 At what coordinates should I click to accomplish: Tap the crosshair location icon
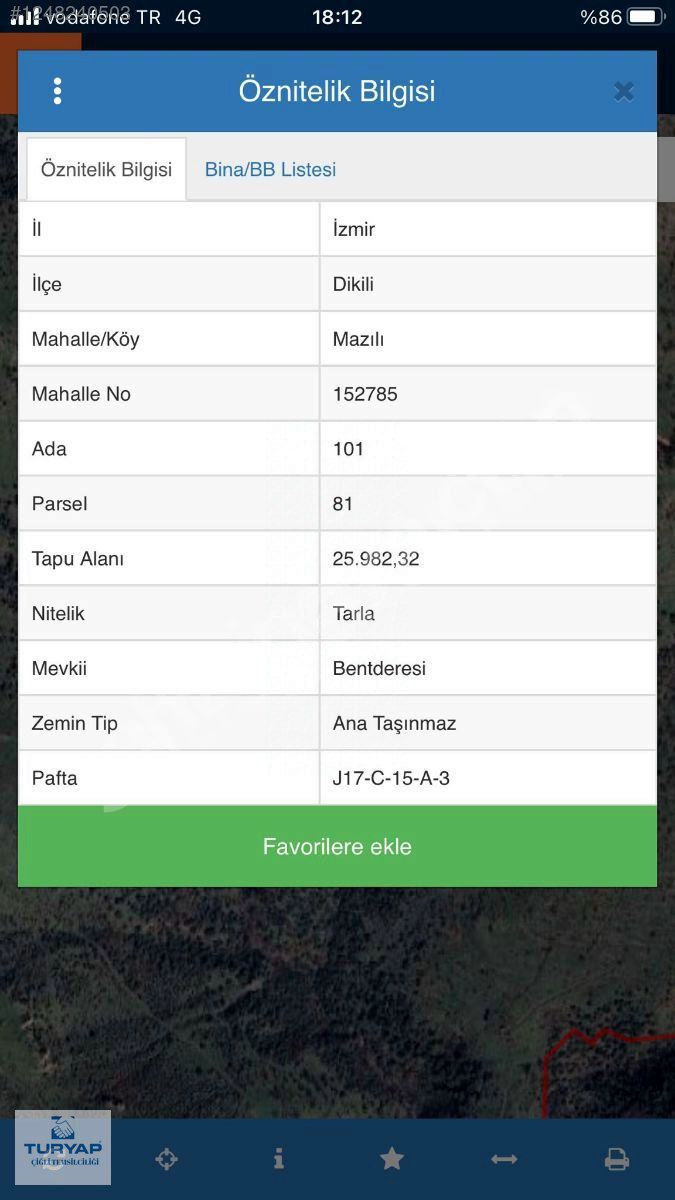pyautogui.click(x=166, y=1159)
